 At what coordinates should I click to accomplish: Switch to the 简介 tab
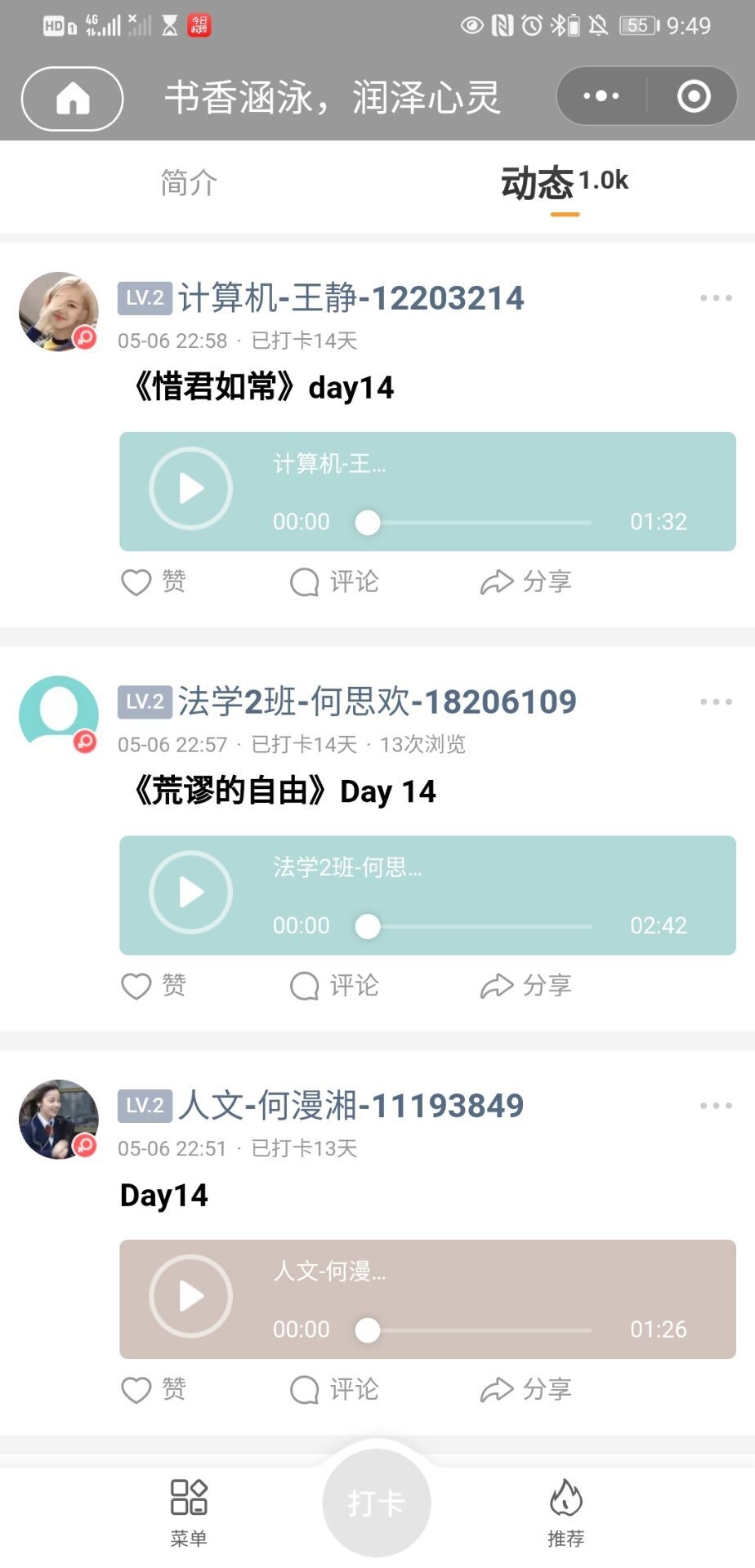pos(189,183)
